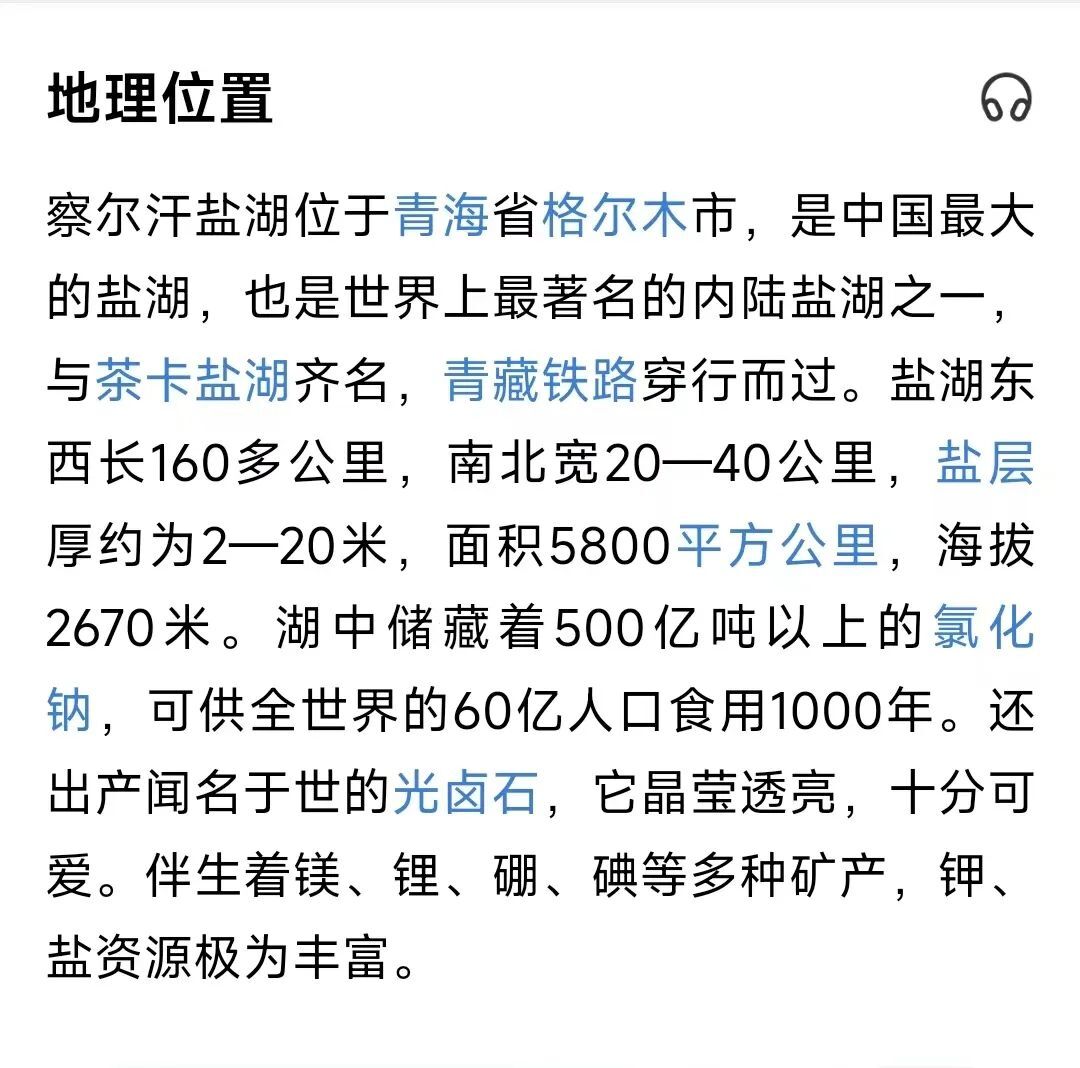
Task: Tap the 盐层 link
Action: point(985,464)
